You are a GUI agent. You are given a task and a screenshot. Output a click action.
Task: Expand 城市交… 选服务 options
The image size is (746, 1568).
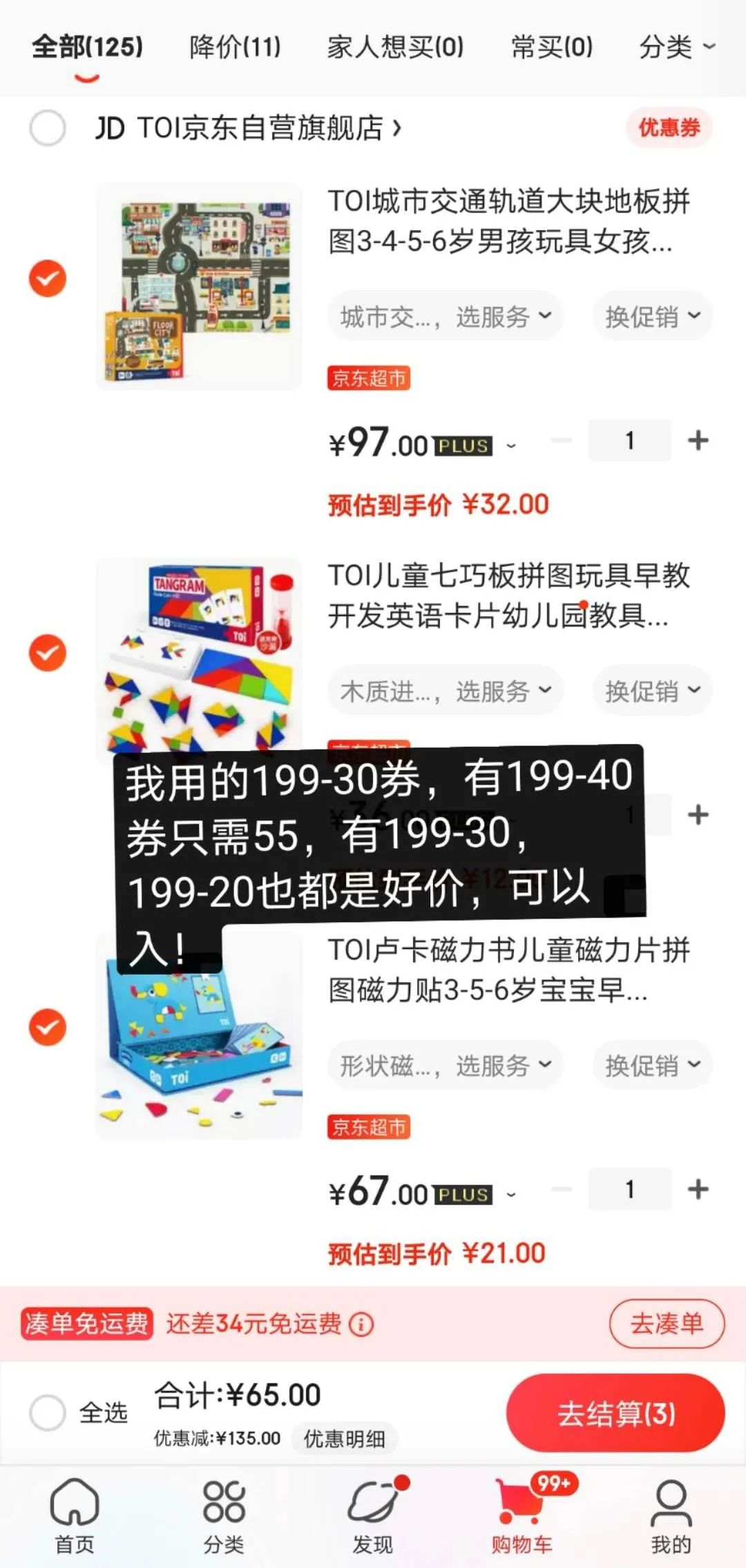click(x=446, y=316)
